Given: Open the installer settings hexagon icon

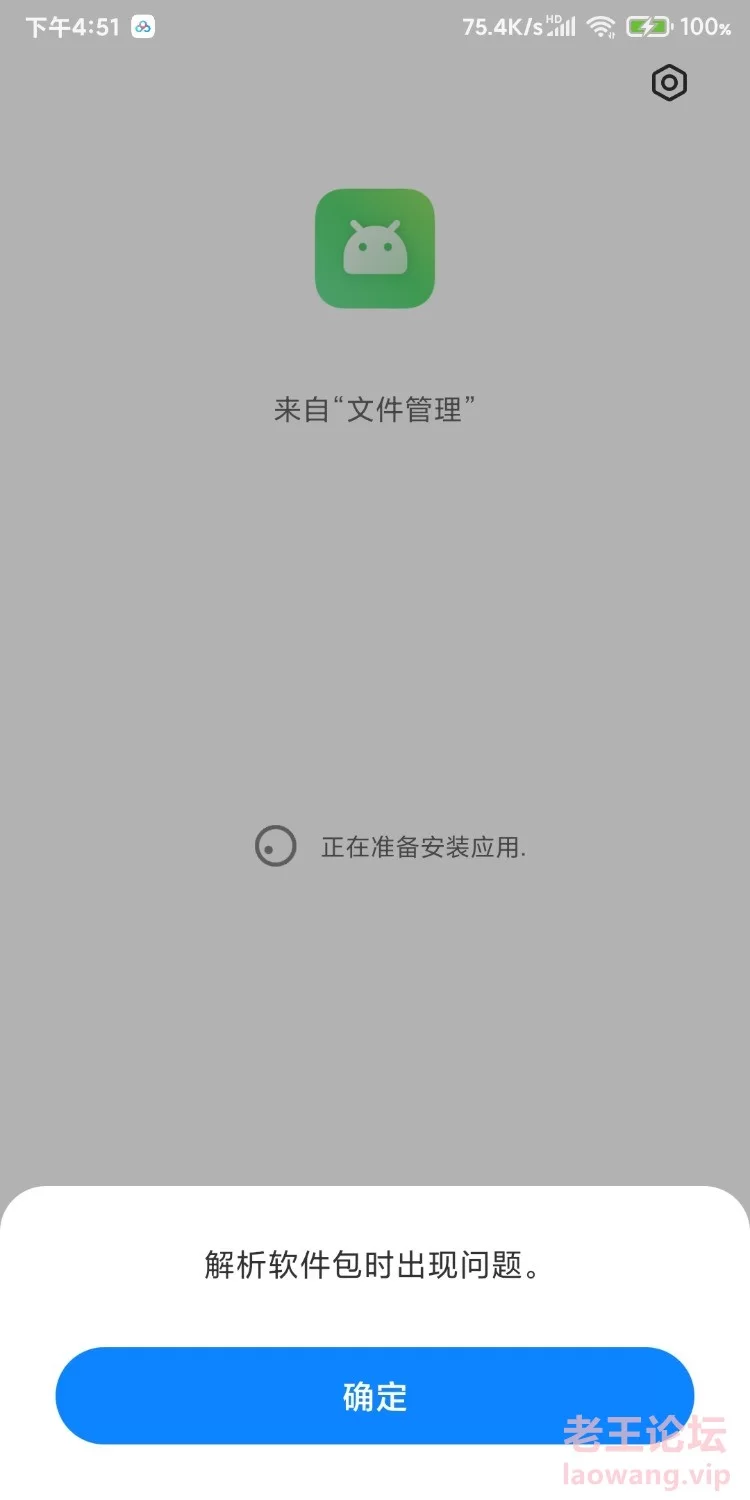Looking at the screenshot, I should [x=669, y=83].
